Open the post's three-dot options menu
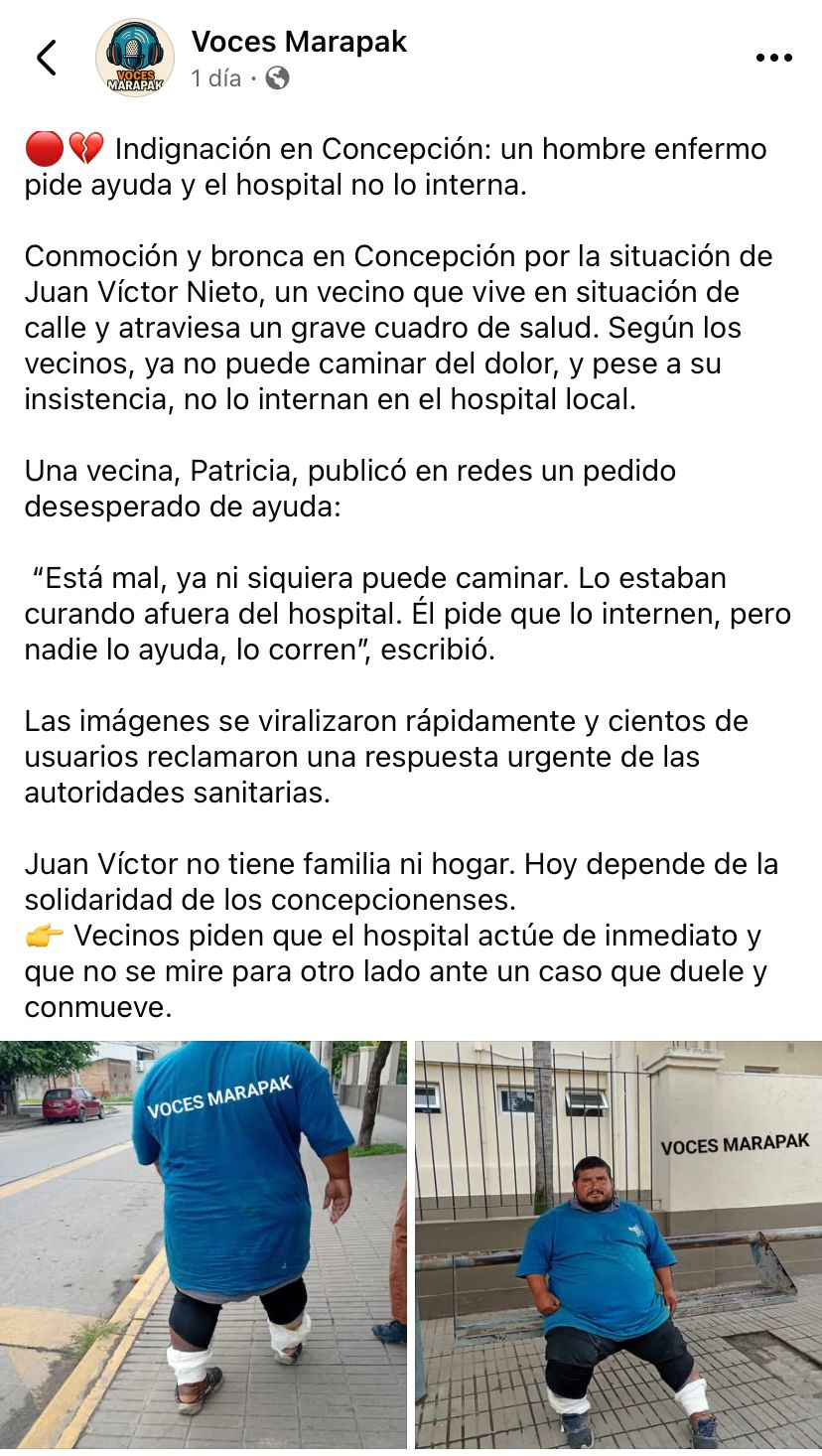Viewport: 822px width, 1456px height. pyautogui.click(x=773, y=58)
